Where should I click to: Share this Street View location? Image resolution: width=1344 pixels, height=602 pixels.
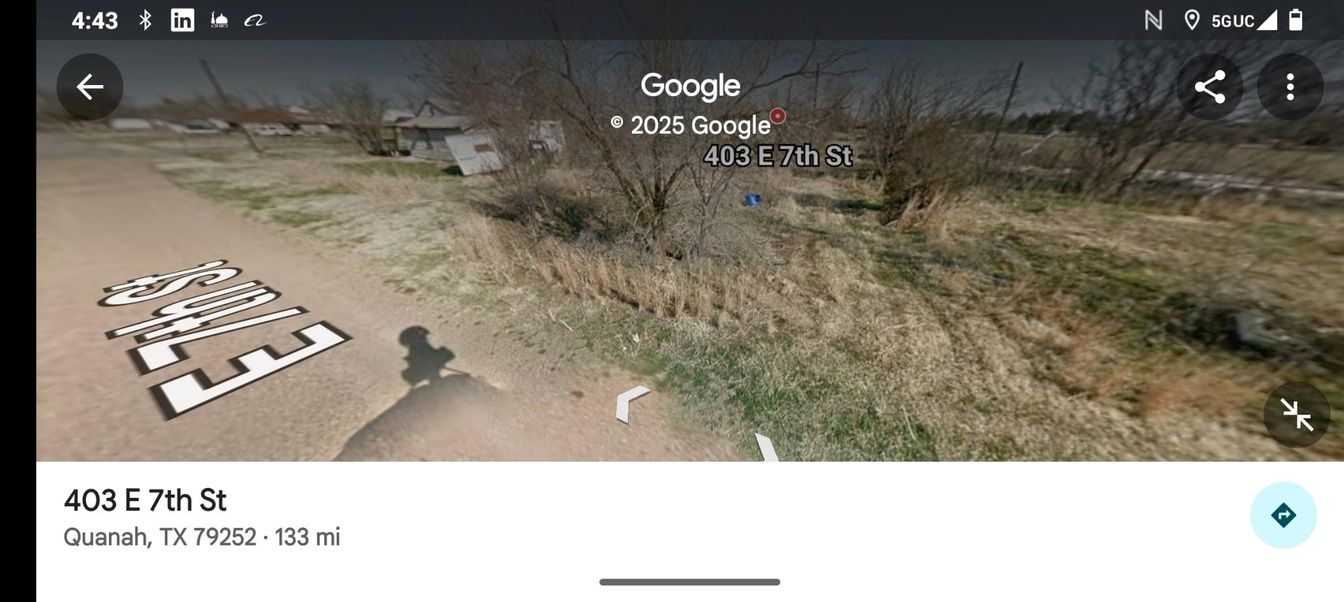tap(1210, 87)
